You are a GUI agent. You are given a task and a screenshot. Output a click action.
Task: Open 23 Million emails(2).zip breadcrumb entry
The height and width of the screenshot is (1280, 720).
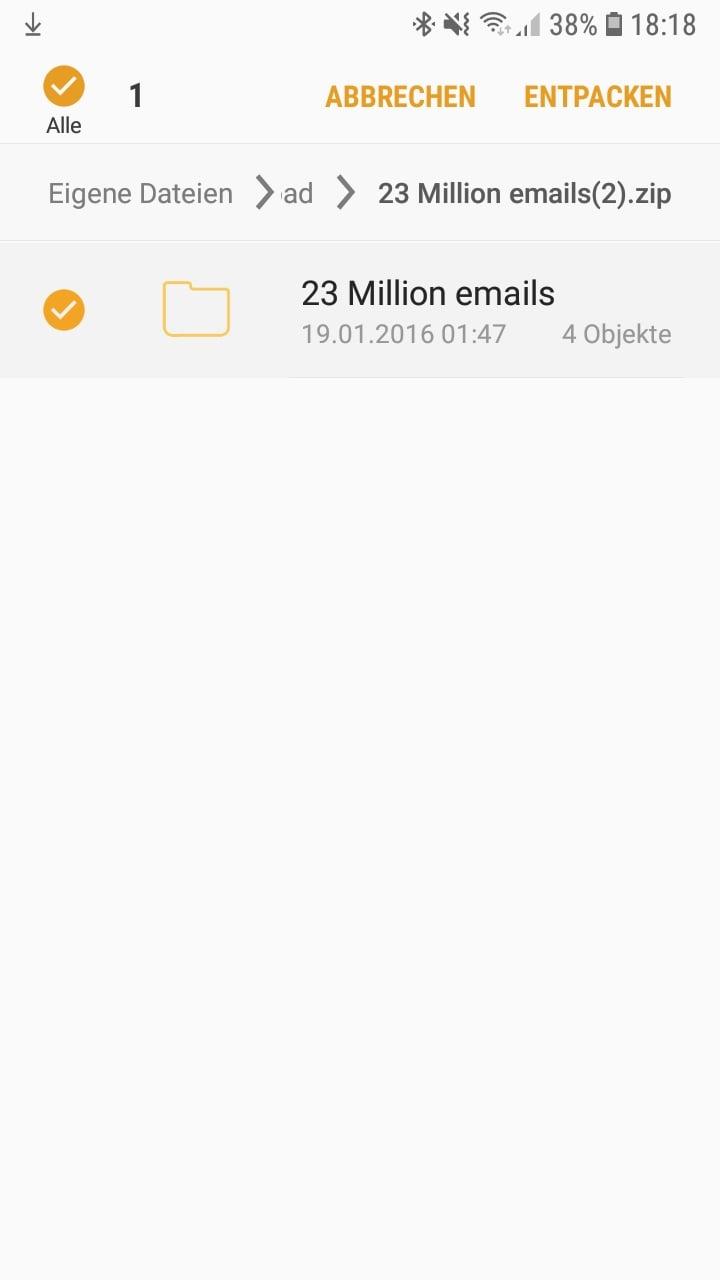[524, 193]
